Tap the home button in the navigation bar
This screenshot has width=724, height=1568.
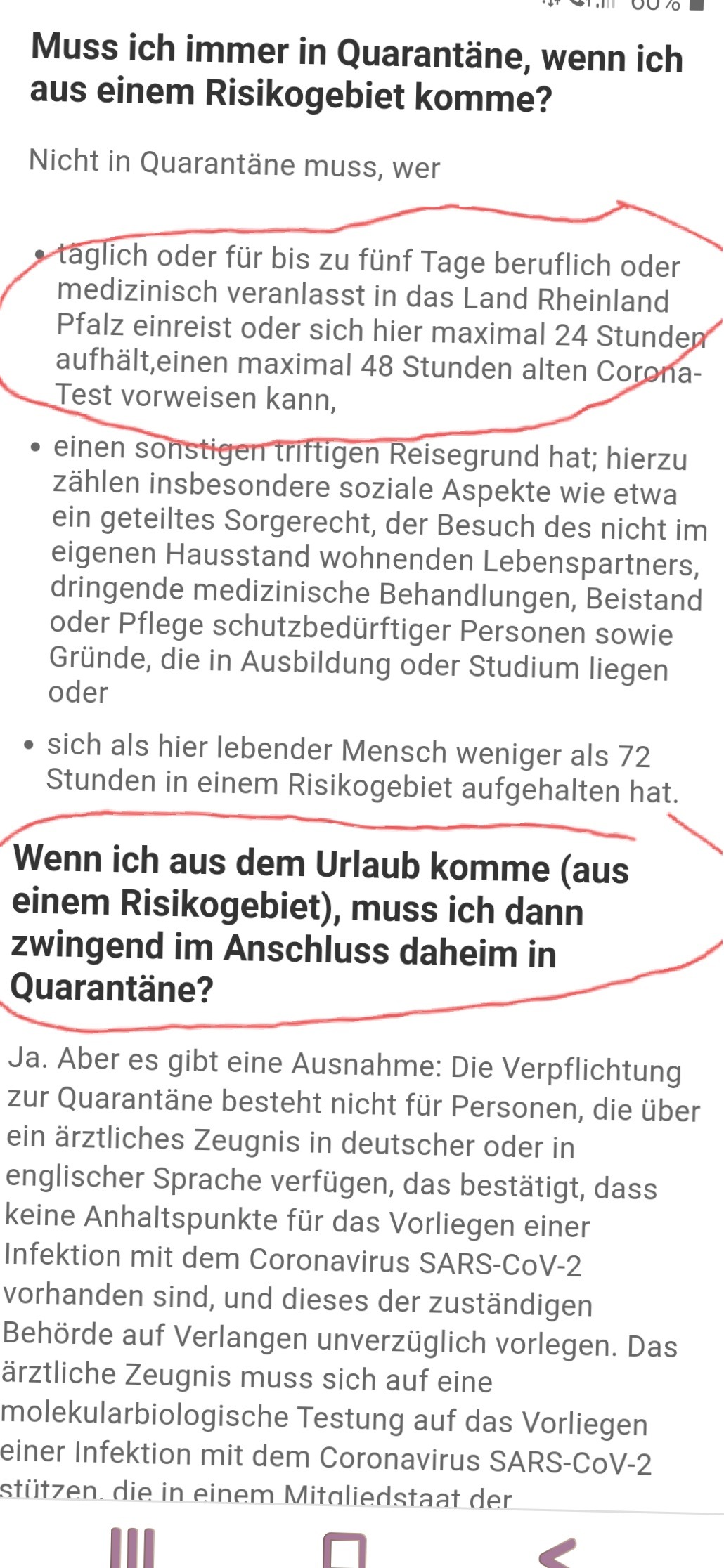click(344, 1550)
